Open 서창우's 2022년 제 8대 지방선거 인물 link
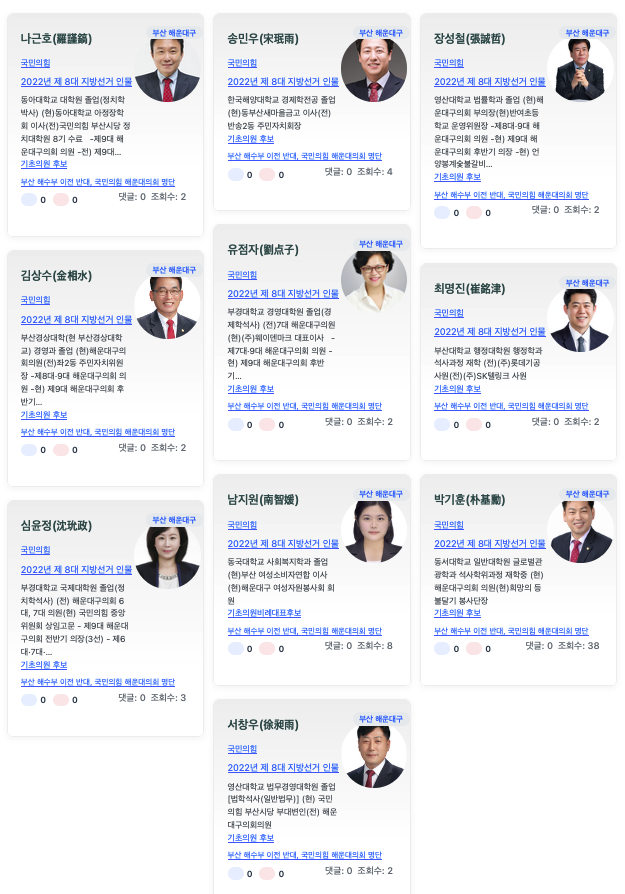 (283, 767)
